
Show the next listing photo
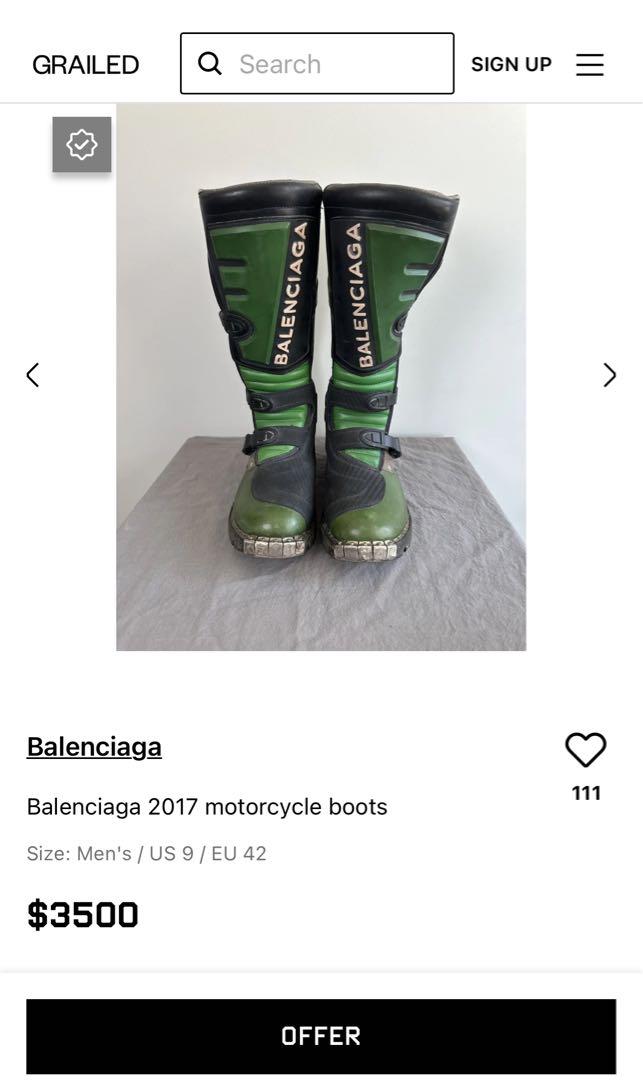609,375
